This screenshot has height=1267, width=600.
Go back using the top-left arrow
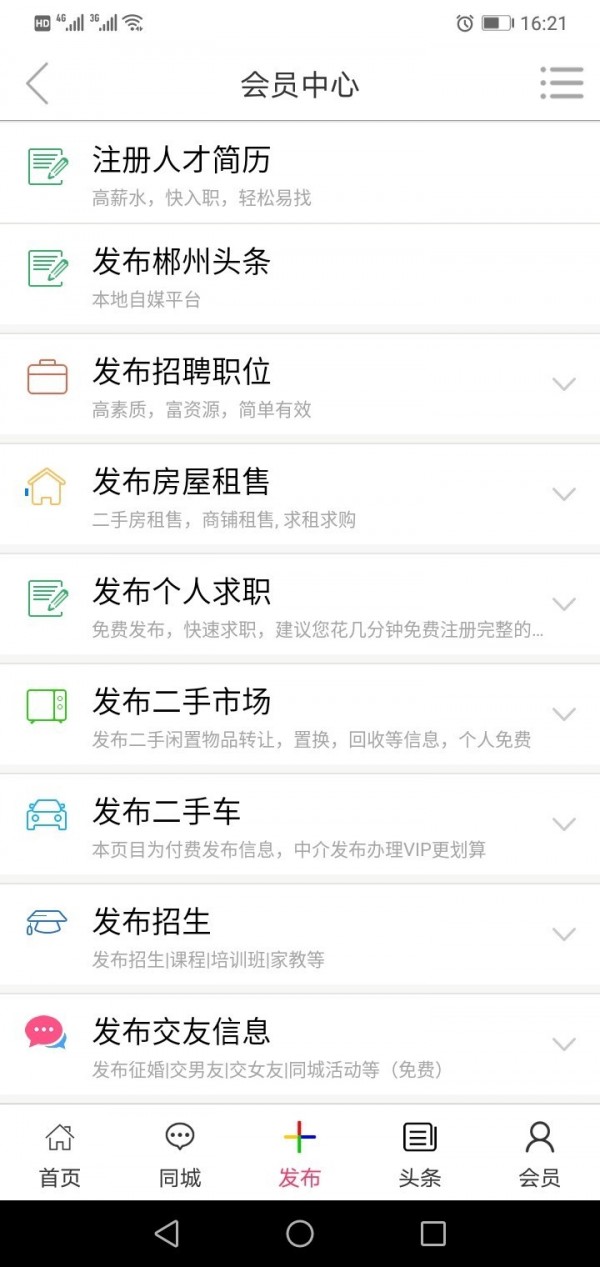(38, 84)
